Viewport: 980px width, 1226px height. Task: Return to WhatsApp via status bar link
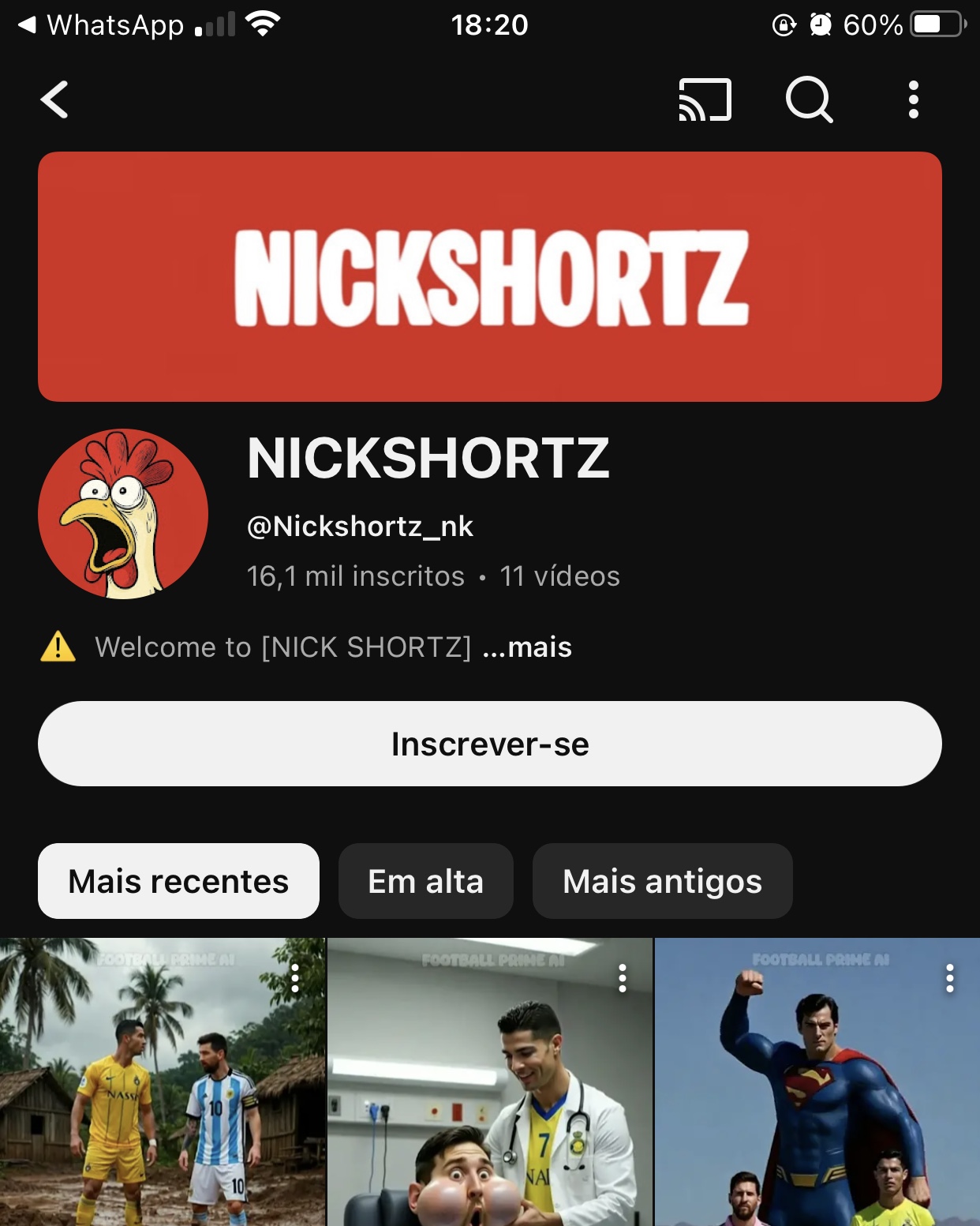(101, 25)
